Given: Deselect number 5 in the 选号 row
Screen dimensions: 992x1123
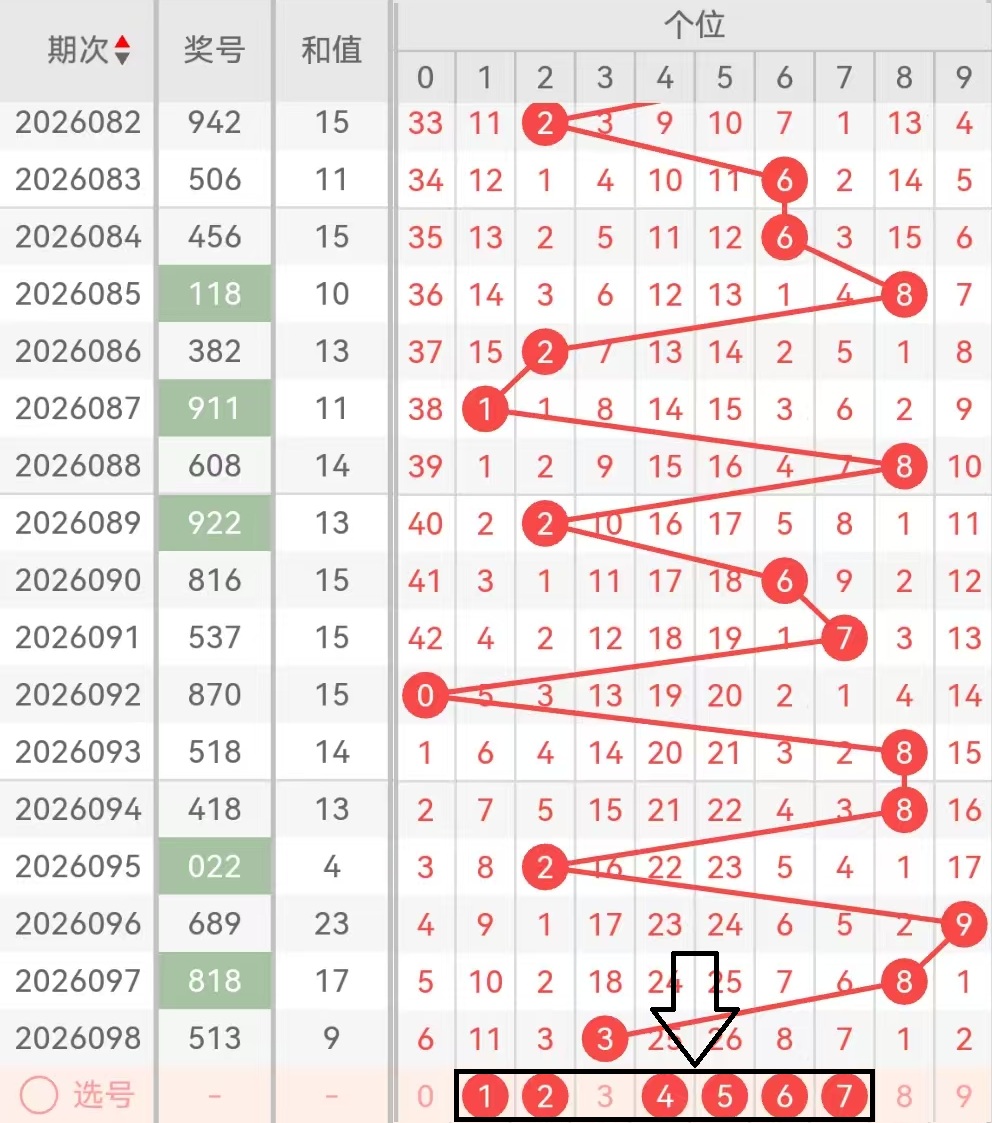Looking at the screenshot, I should (725, 1096).
